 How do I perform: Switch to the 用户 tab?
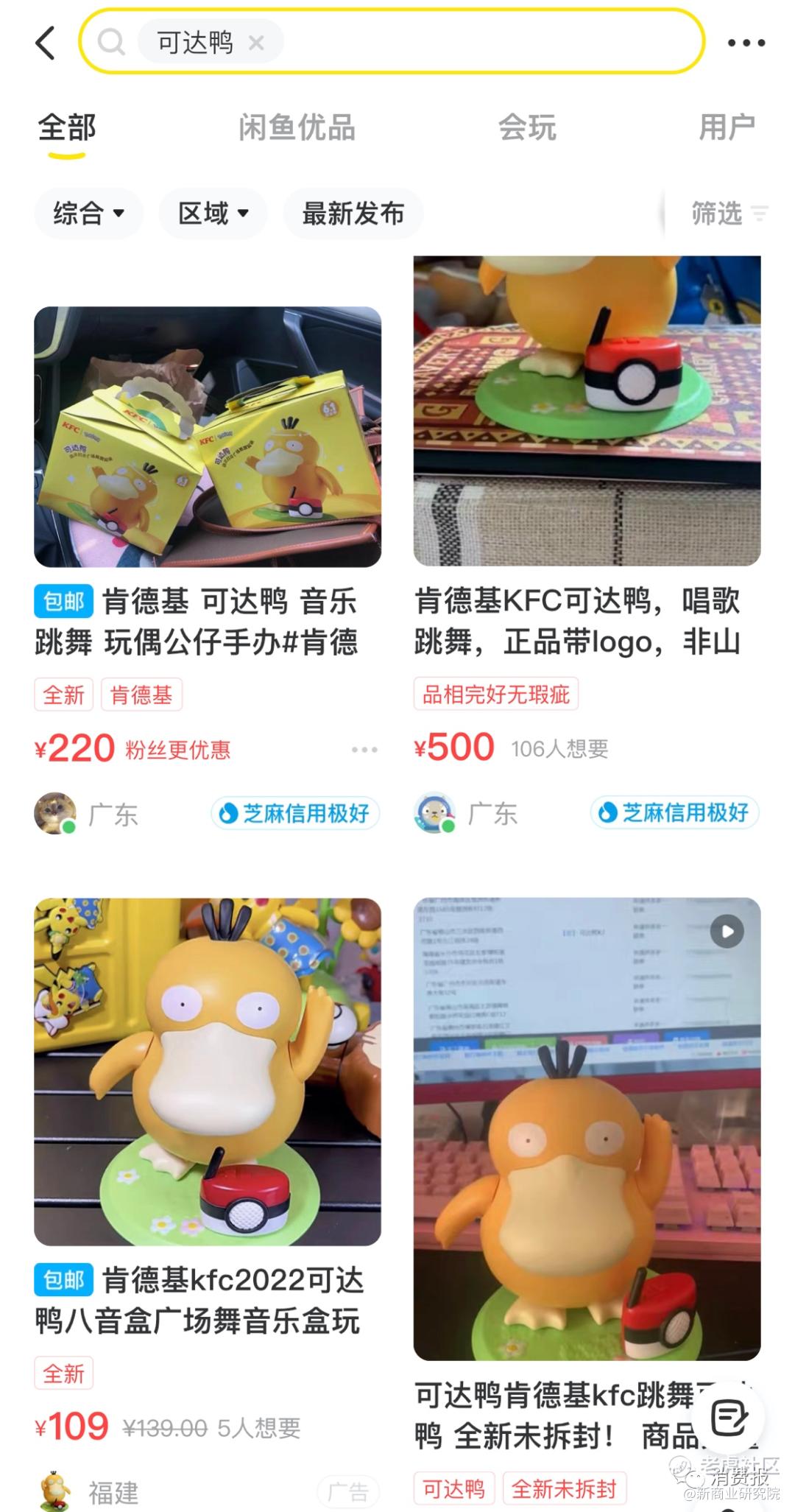[727, 128]
